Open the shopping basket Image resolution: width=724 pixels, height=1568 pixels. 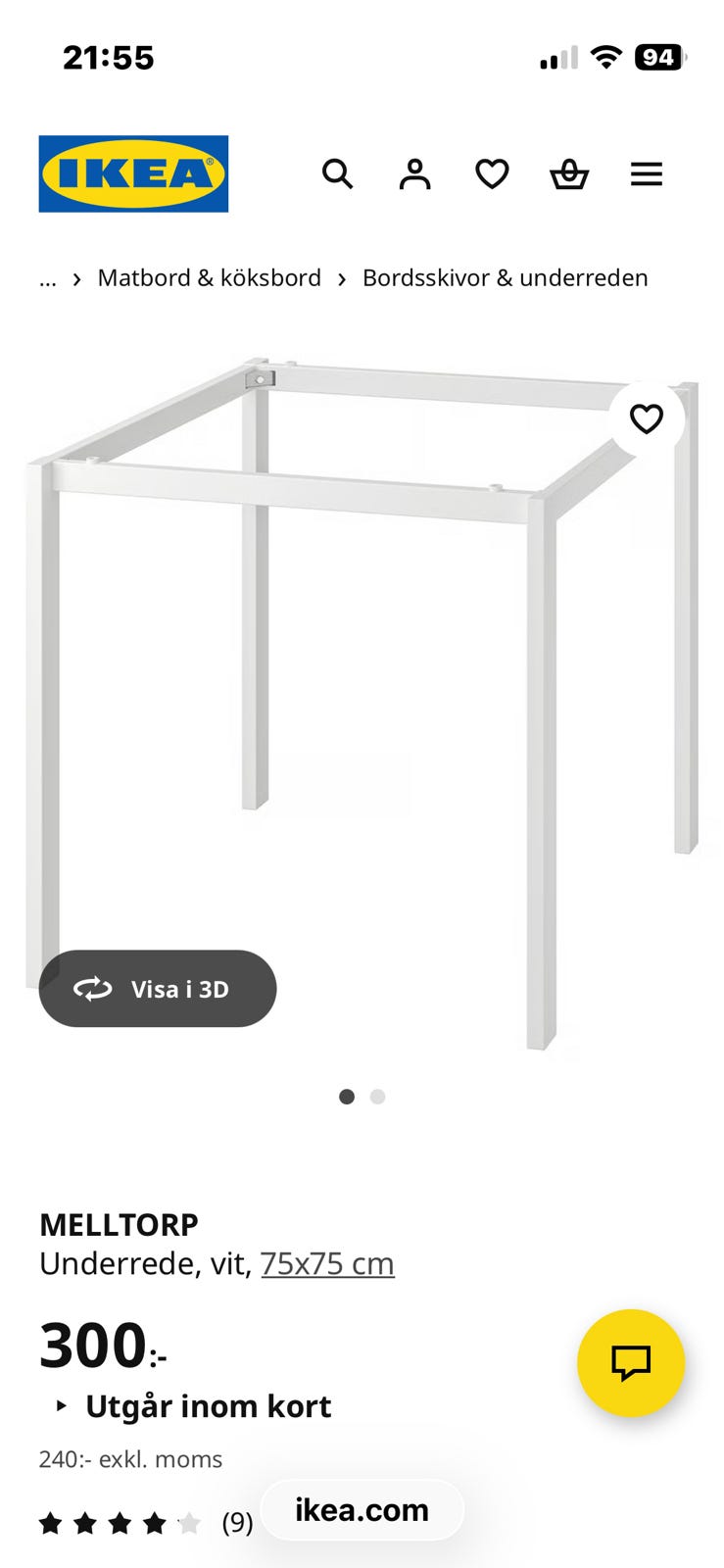tap(568, 174)
